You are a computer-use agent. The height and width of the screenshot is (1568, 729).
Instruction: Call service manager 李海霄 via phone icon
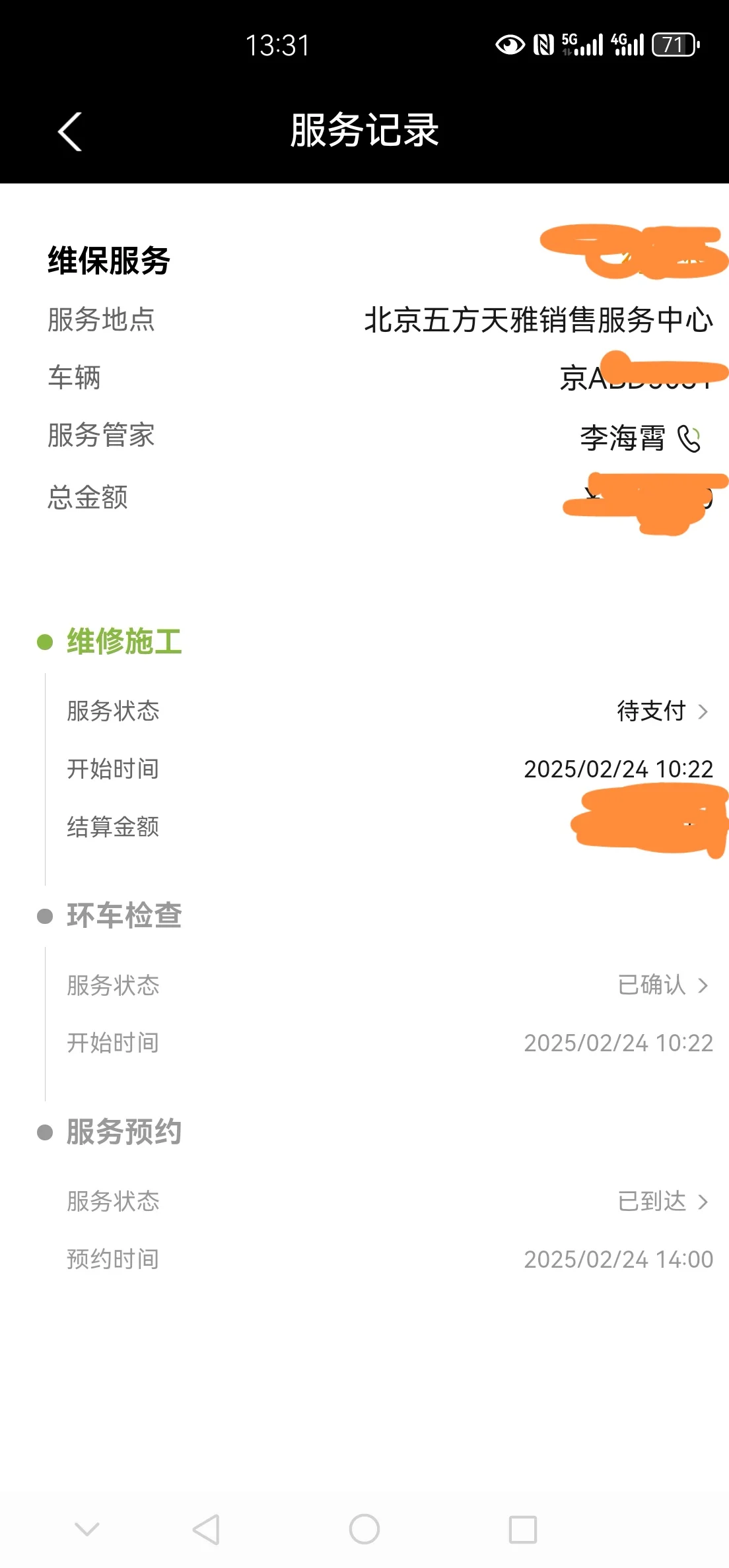tap(689, 439)
